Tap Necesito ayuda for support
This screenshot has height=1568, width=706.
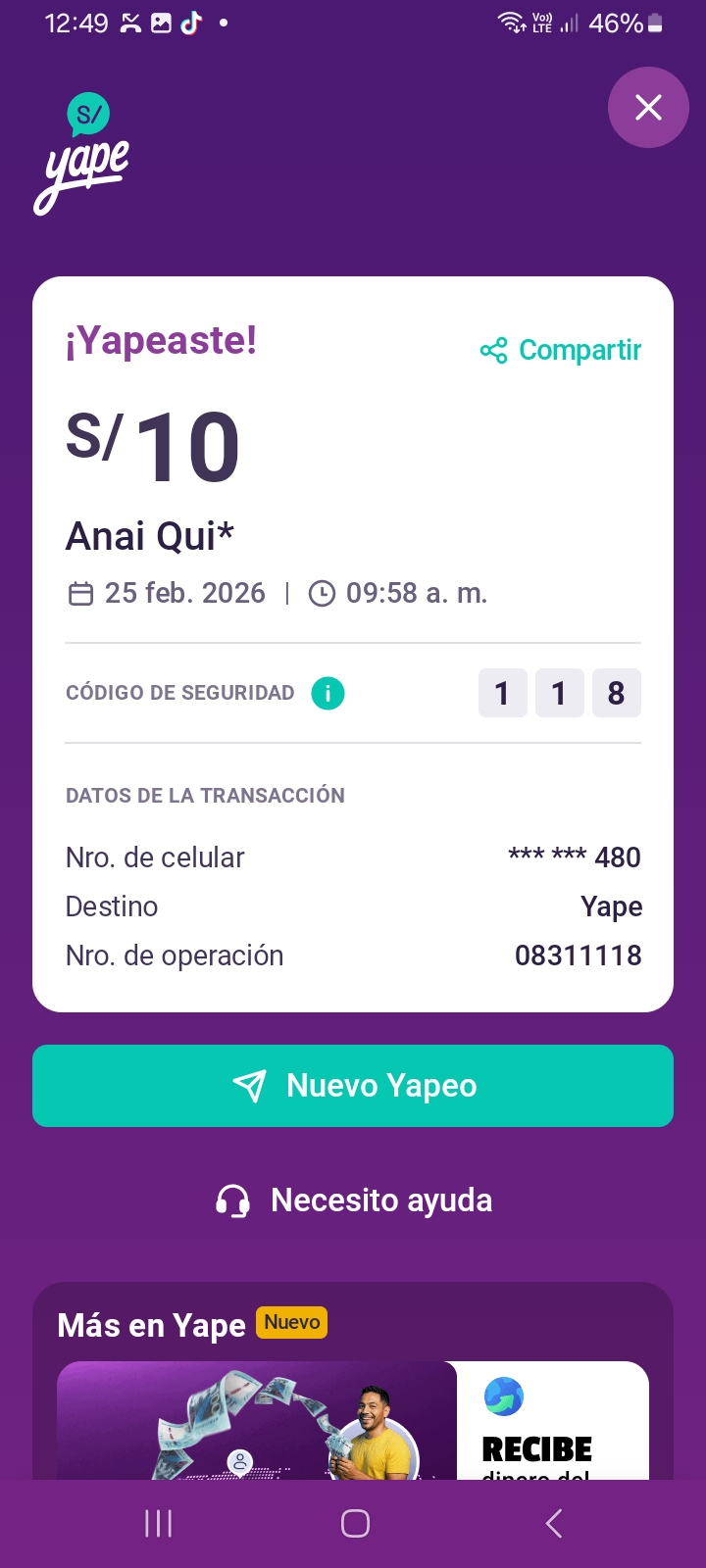(353, 1200)
